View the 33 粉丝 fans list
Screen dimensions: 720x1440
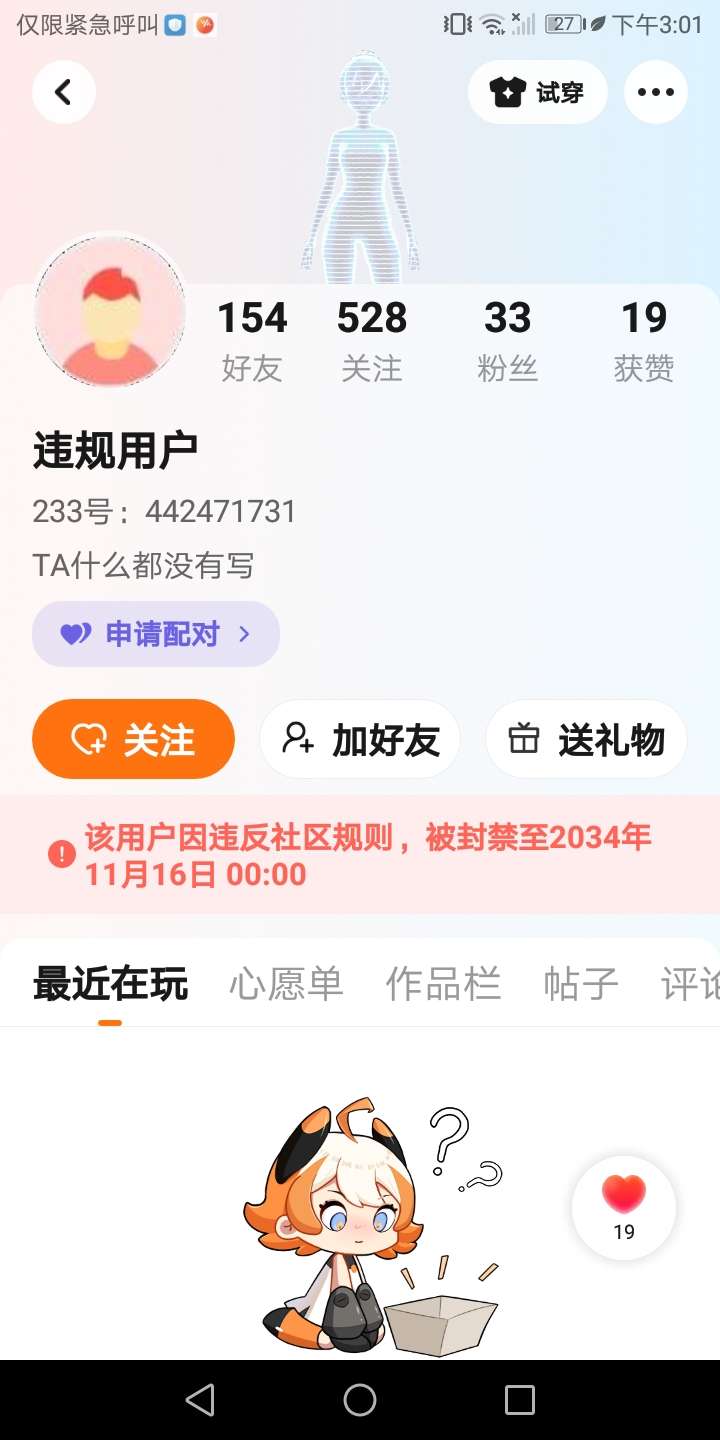pyautogui.click(x=507, y=340)
